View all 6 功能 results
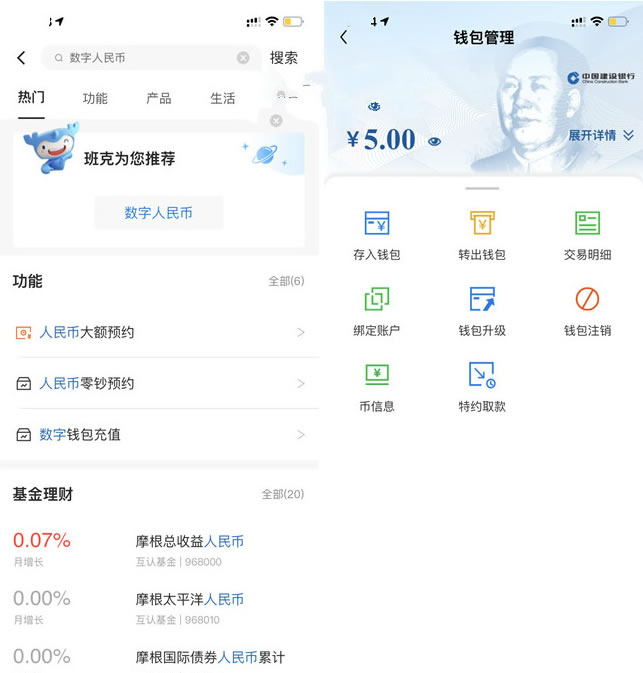The height and width of the screenshot is (673, 643). click(286, 281)
